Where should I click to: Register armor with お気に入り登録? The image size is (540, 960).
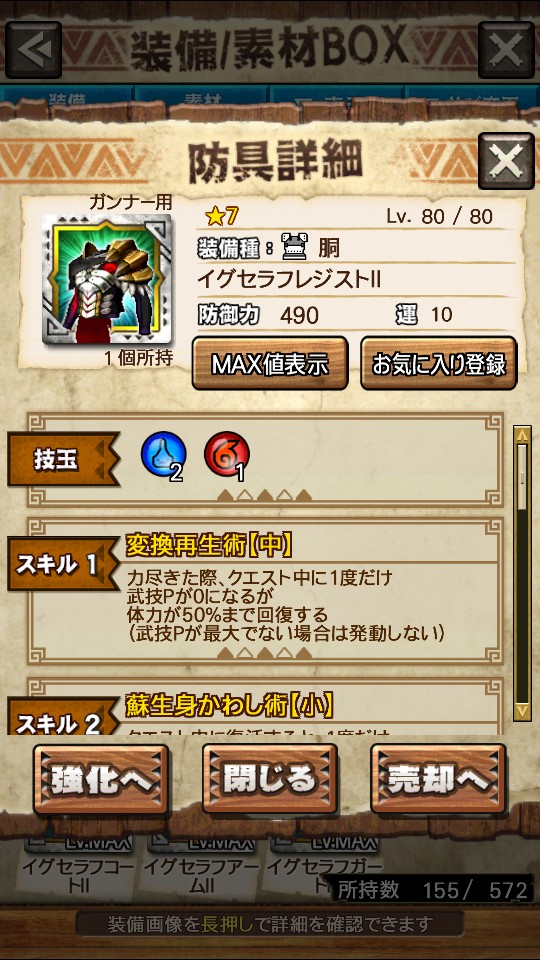438,364
